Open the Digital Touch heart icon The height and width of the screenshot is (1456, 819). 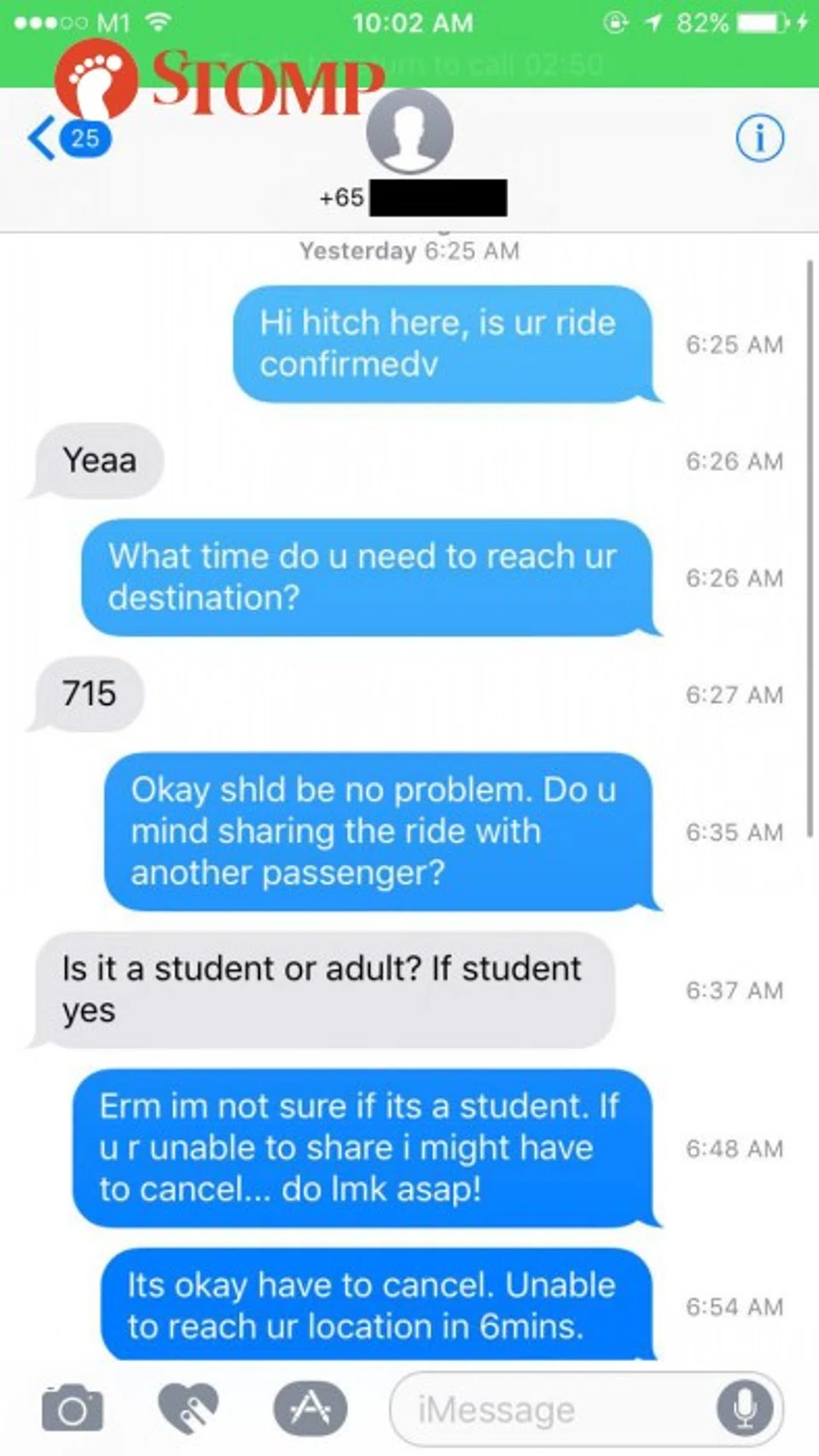coord(189,1408)
